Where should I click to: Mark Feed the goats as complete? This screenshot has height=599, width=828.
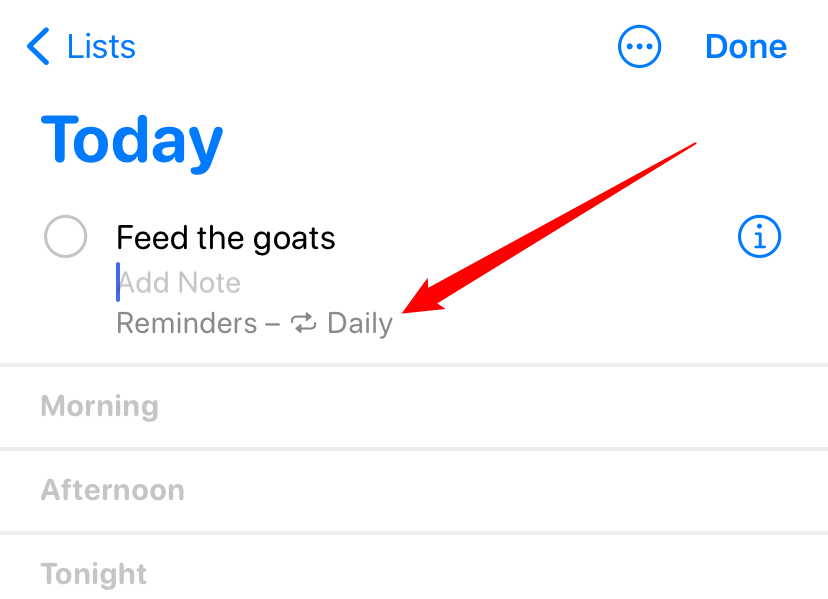[x=66, y=237]
